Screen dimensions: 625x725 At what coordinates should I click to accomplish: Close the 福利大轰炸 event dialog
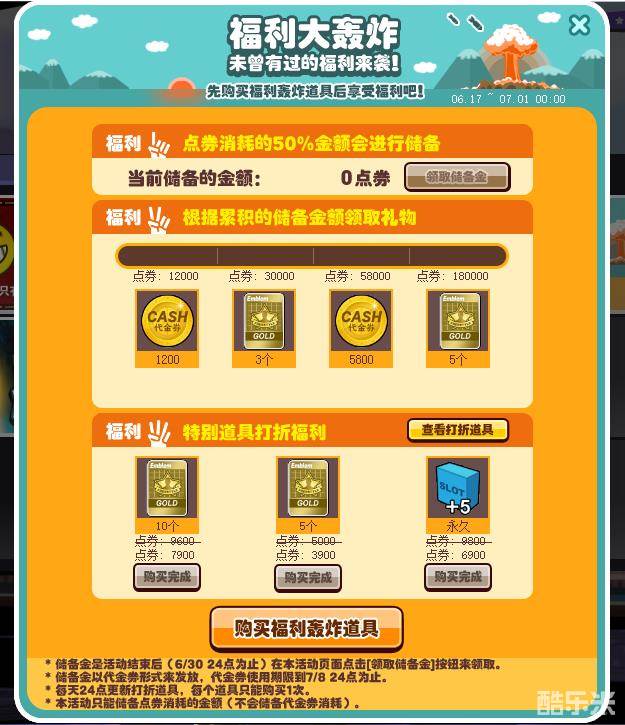coord(578,25)
